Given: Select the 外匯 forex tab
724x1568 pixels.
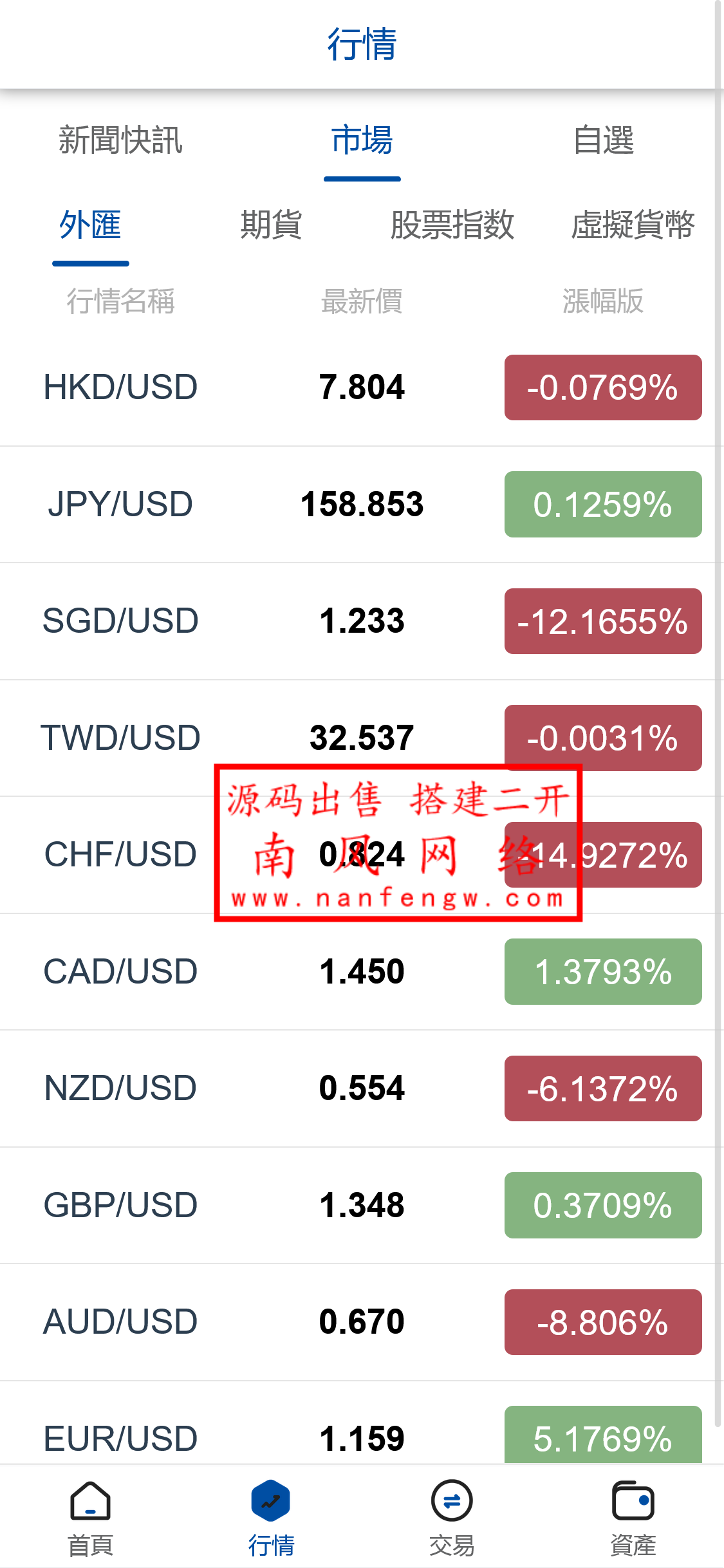Looking at the screenshot, I should point(89,227).
